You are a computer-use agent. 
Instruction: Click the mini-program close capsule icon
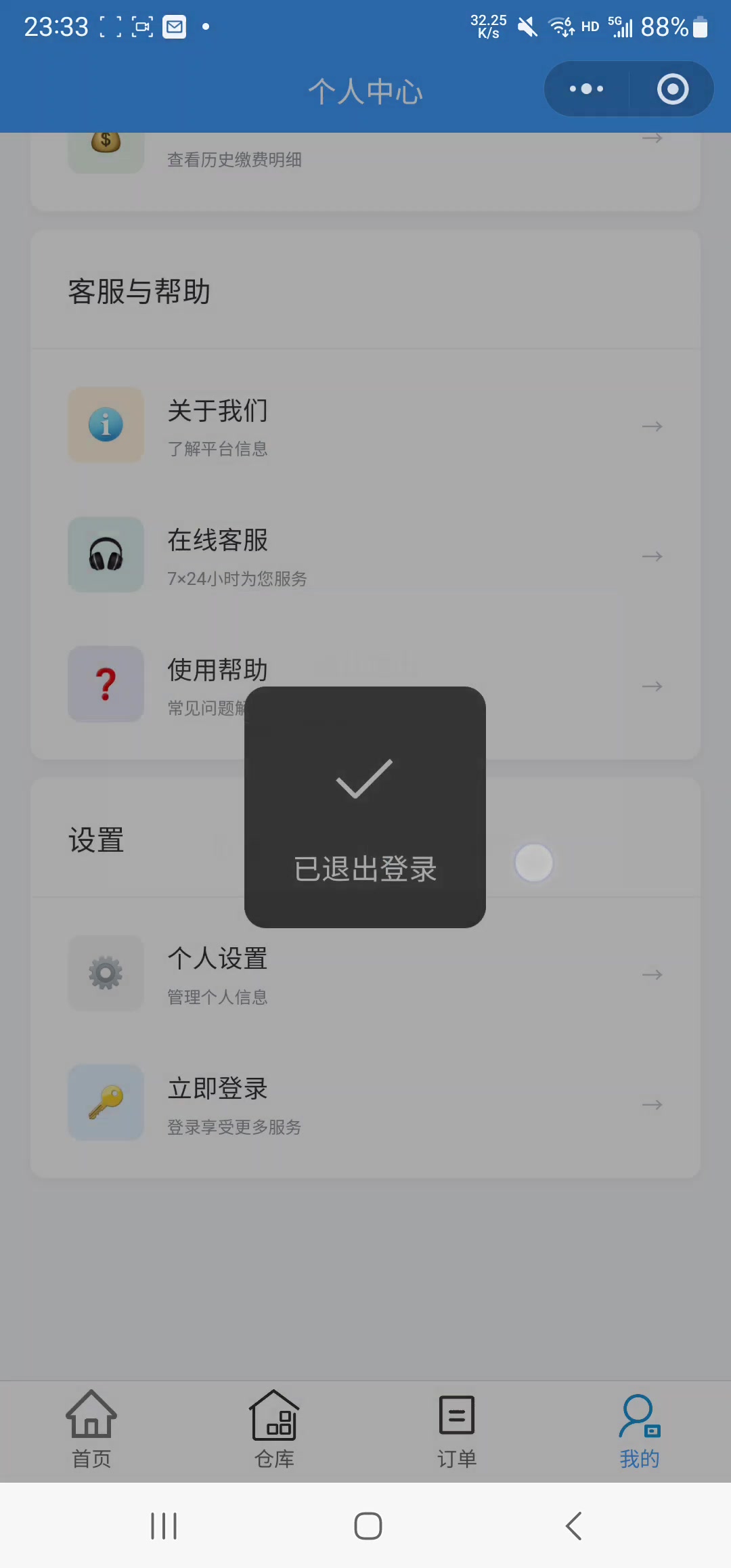671,89
